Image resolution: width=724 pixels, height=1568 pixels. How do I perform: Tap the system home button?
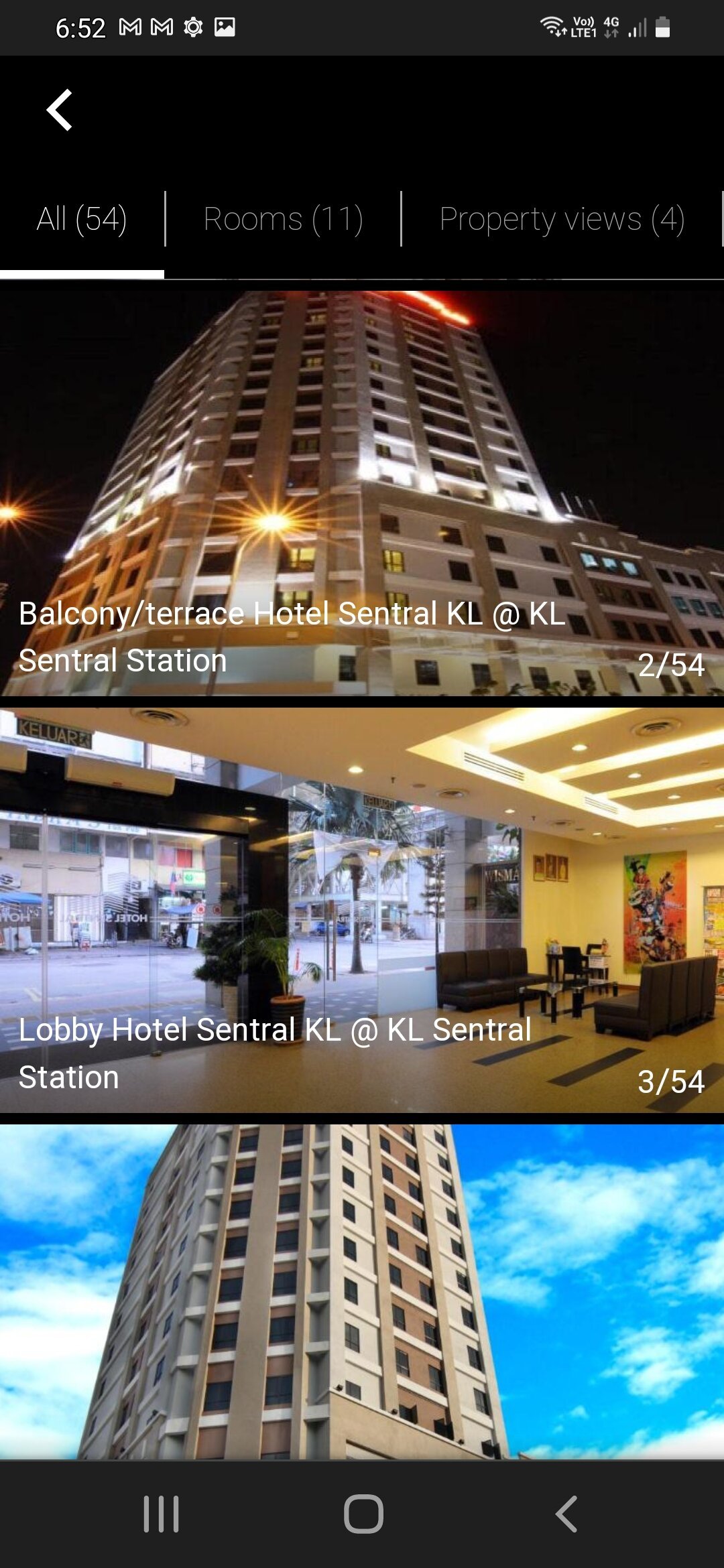[x=363, y=1514]
